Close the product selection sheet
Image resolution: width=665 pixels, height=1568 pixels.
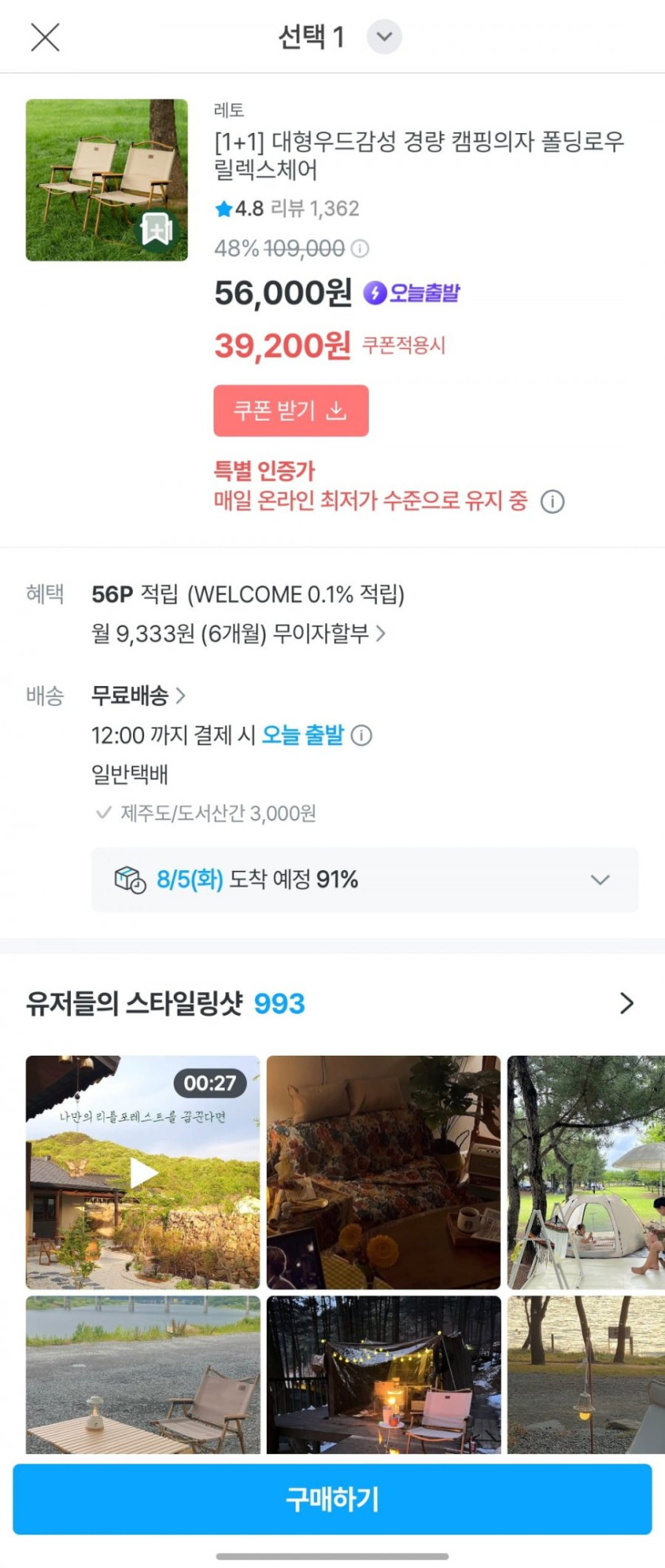pos(45,37)
